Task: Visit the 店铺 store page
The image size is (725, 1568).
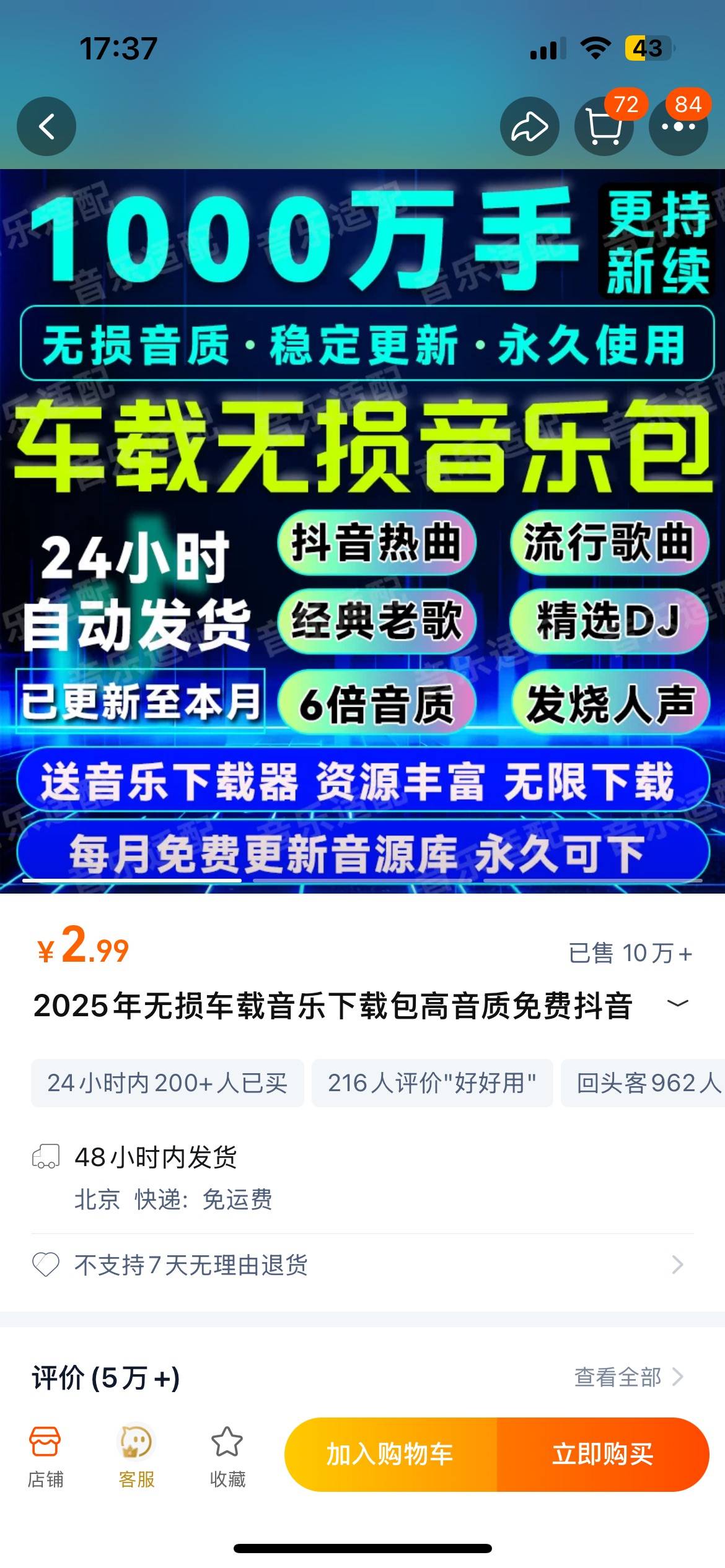Action: pyautogui.click(x=45, y=1457)
